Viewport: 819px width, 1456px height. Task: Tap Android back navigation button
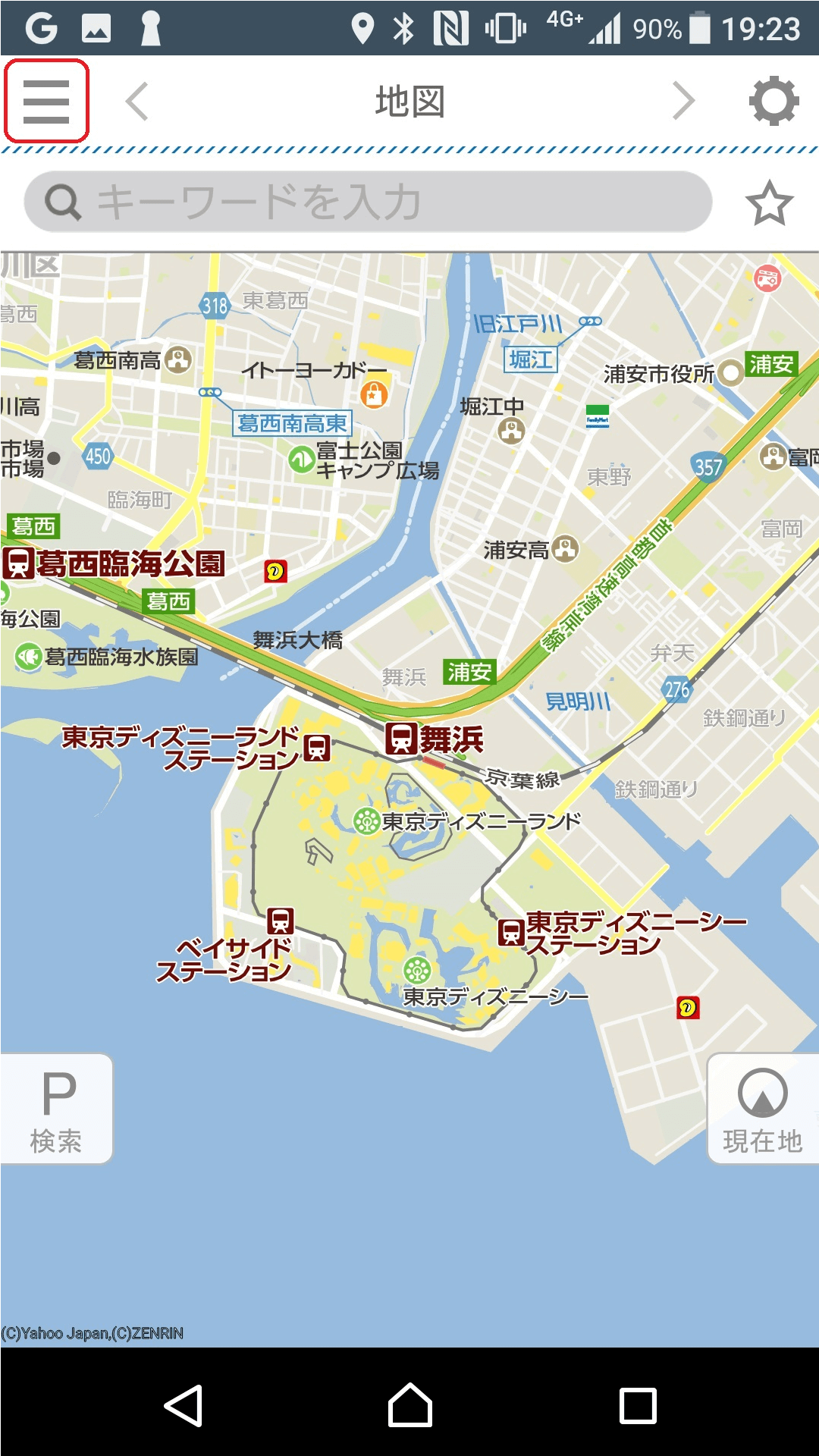click(x=184, y=1405)
